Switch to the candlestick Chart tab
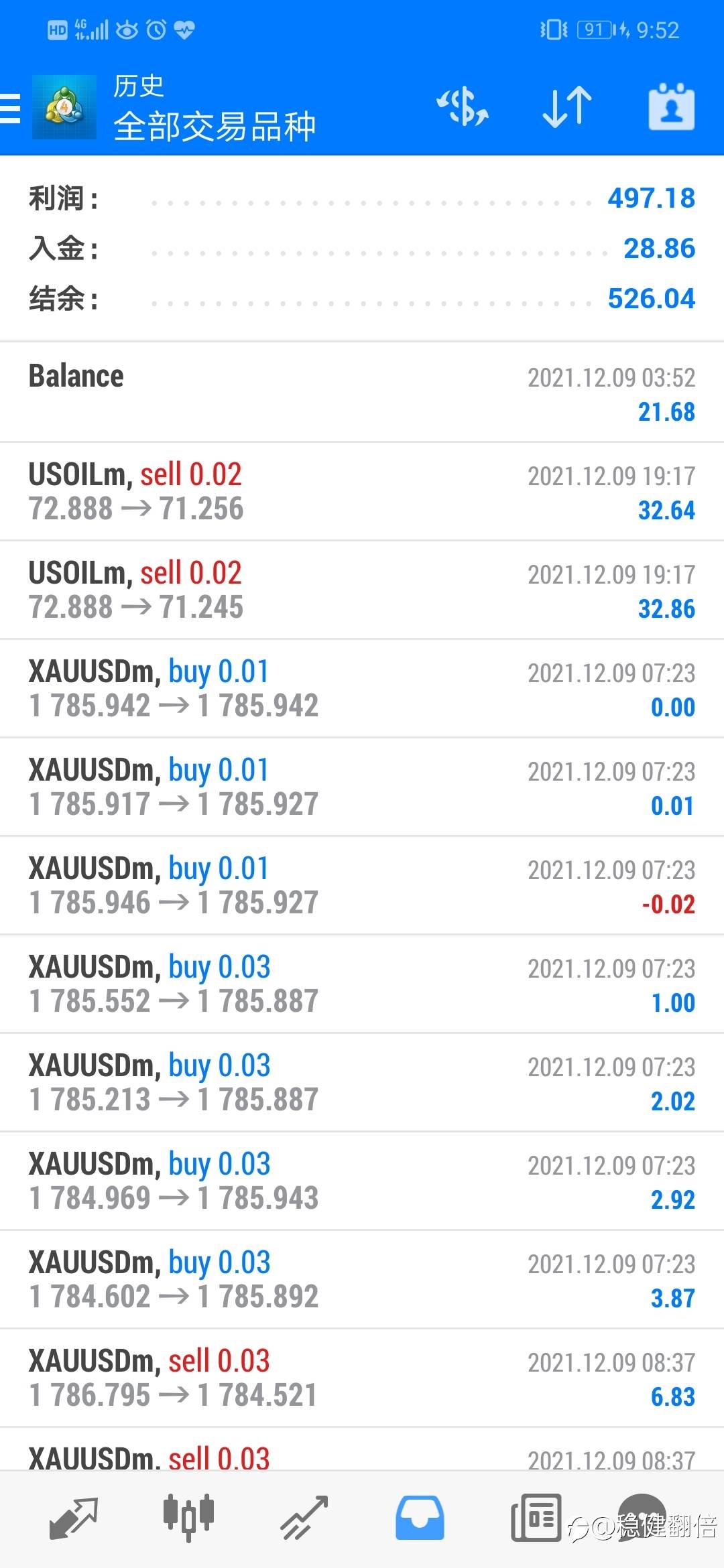724x1568 pixels. (188, 1517)
